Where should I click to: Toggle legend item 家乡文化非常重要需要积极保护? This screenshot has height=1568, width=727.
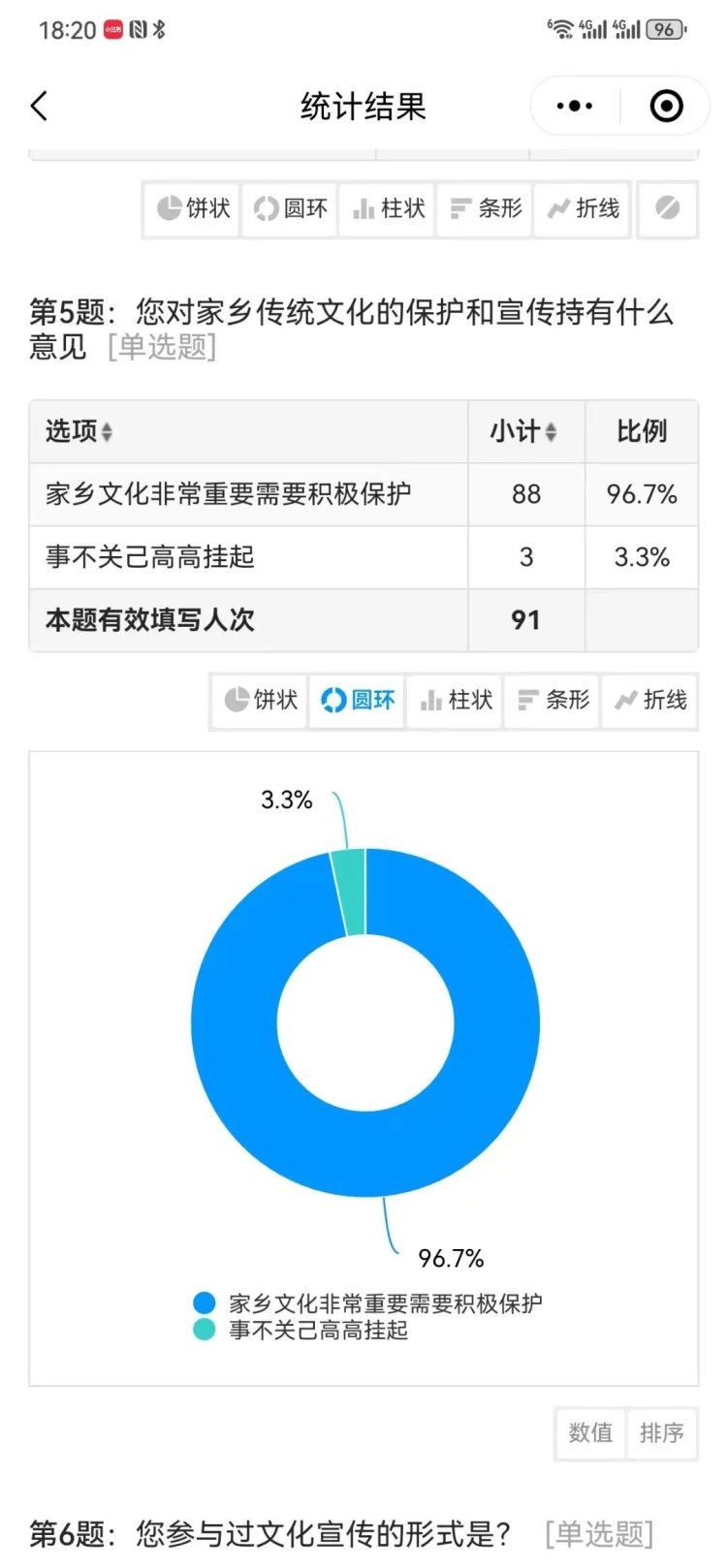[367, 1303]
